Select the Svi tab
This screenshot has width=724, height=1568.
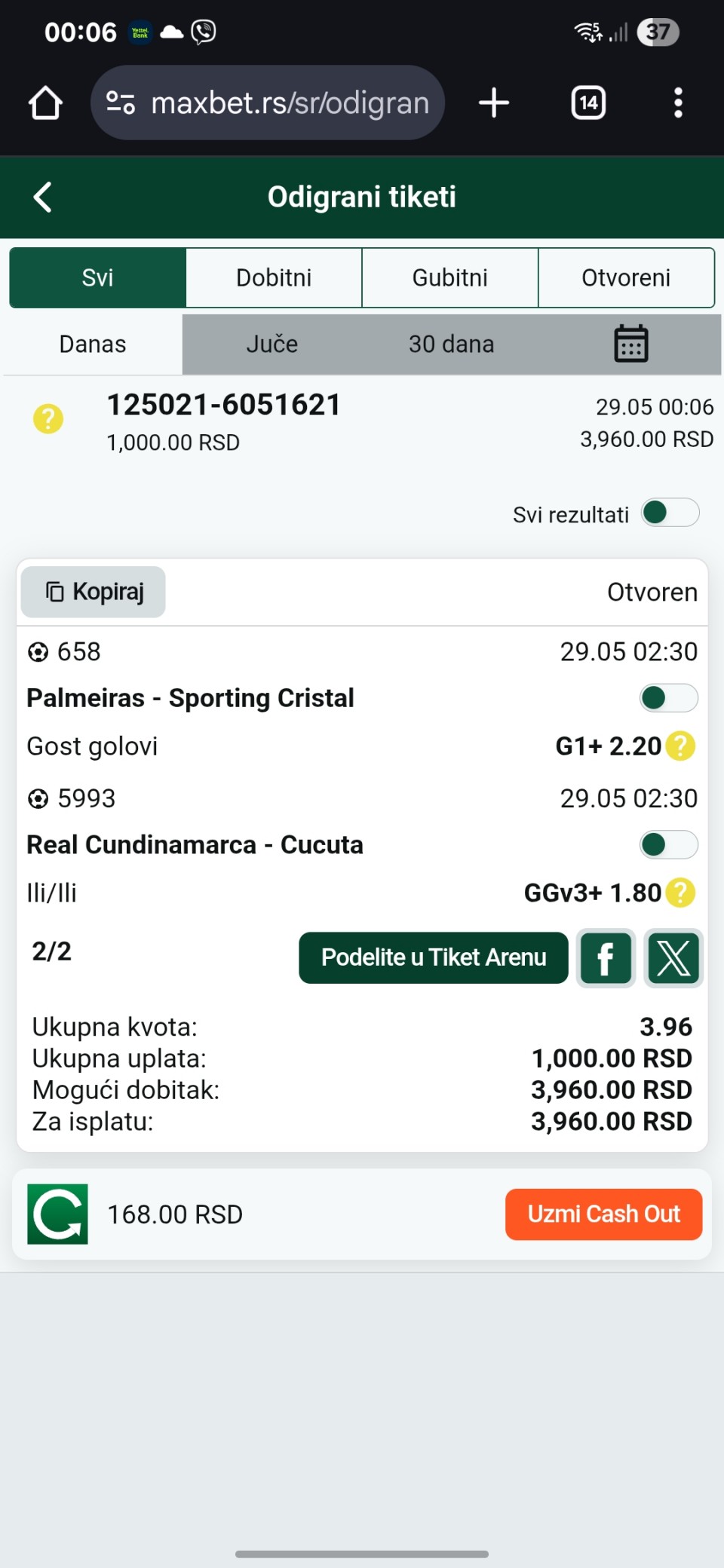tap(98, 277)
